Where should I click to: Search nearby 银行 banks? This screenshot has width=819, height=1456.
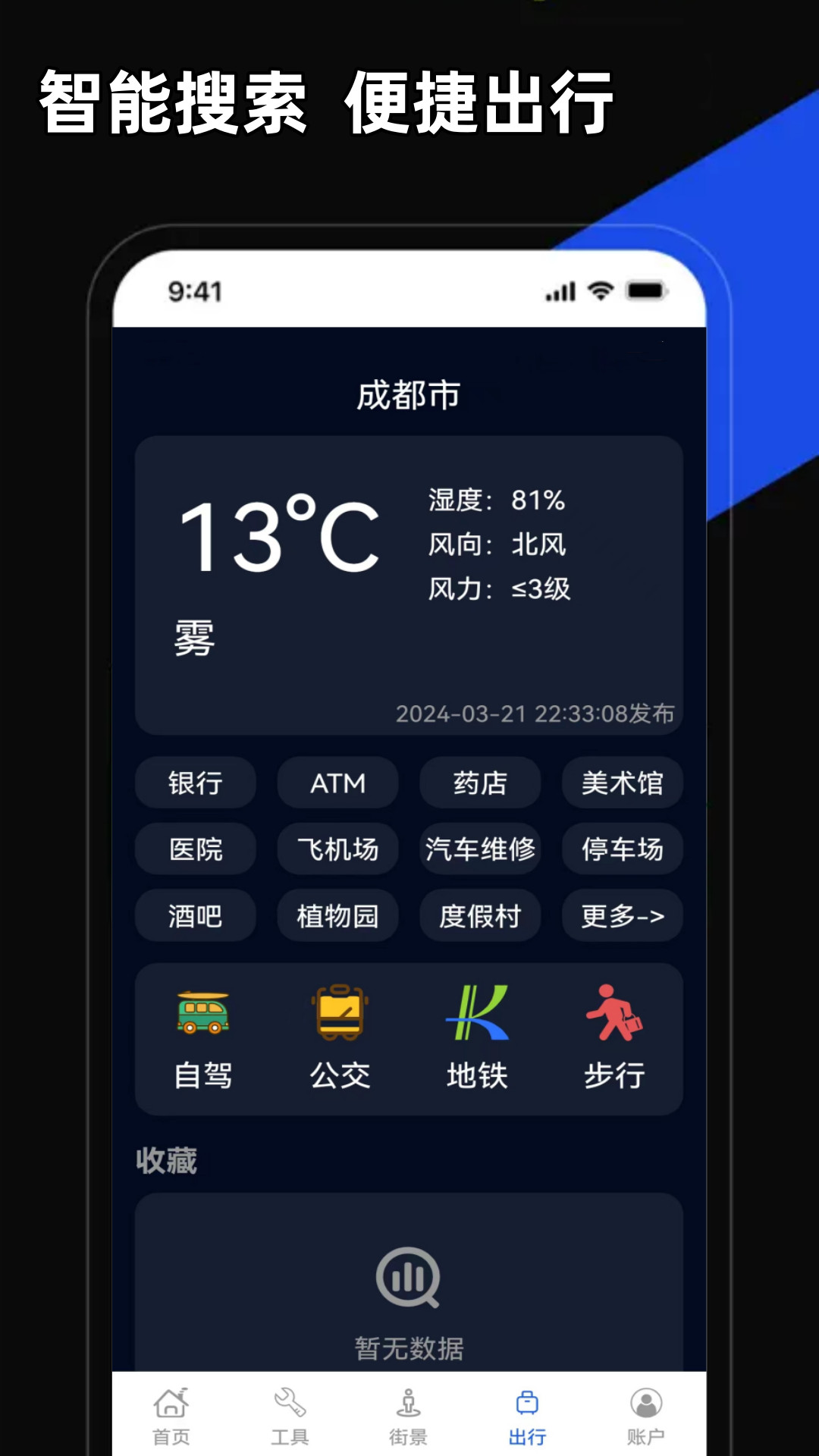pos(195,783)
